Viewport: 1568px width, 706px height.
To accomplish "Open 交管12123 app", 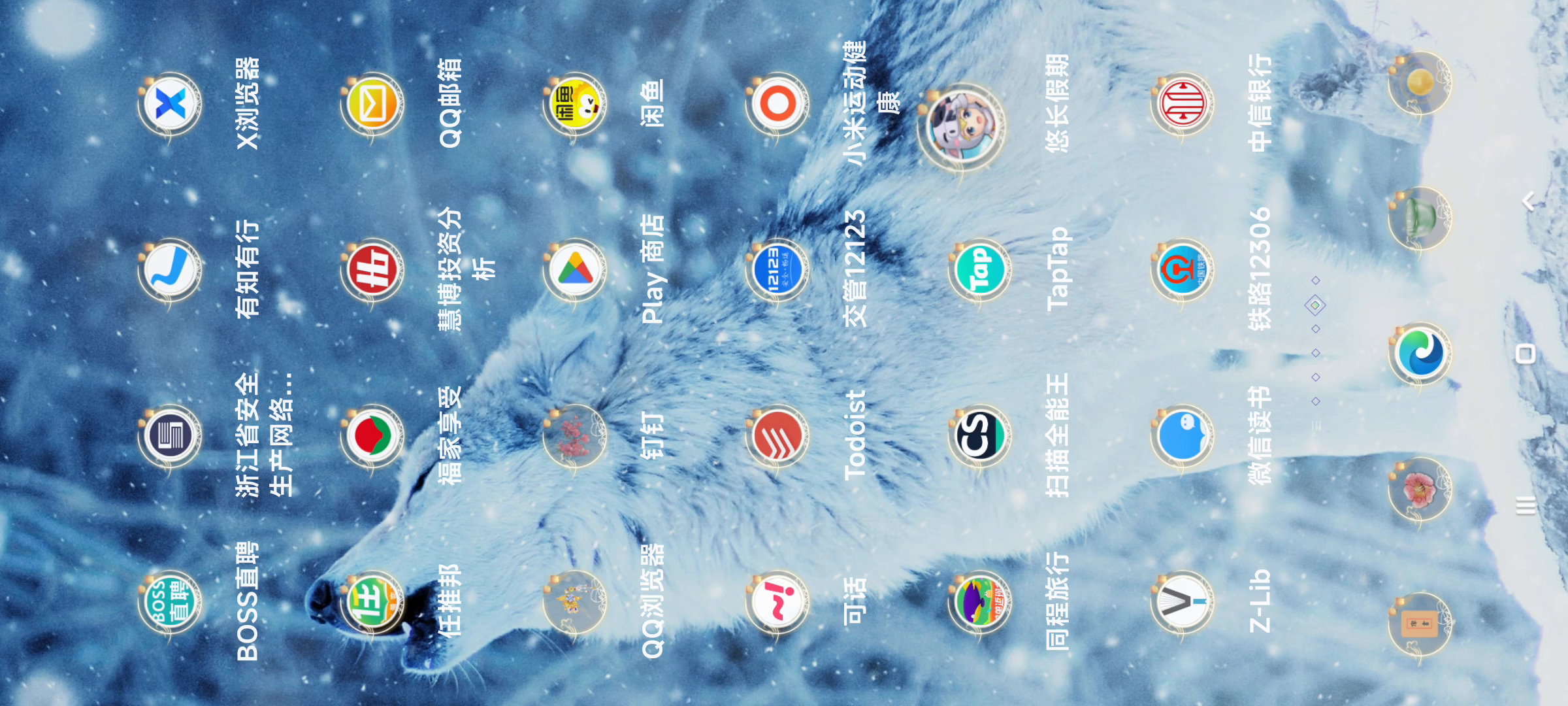I will coord(777,271).
